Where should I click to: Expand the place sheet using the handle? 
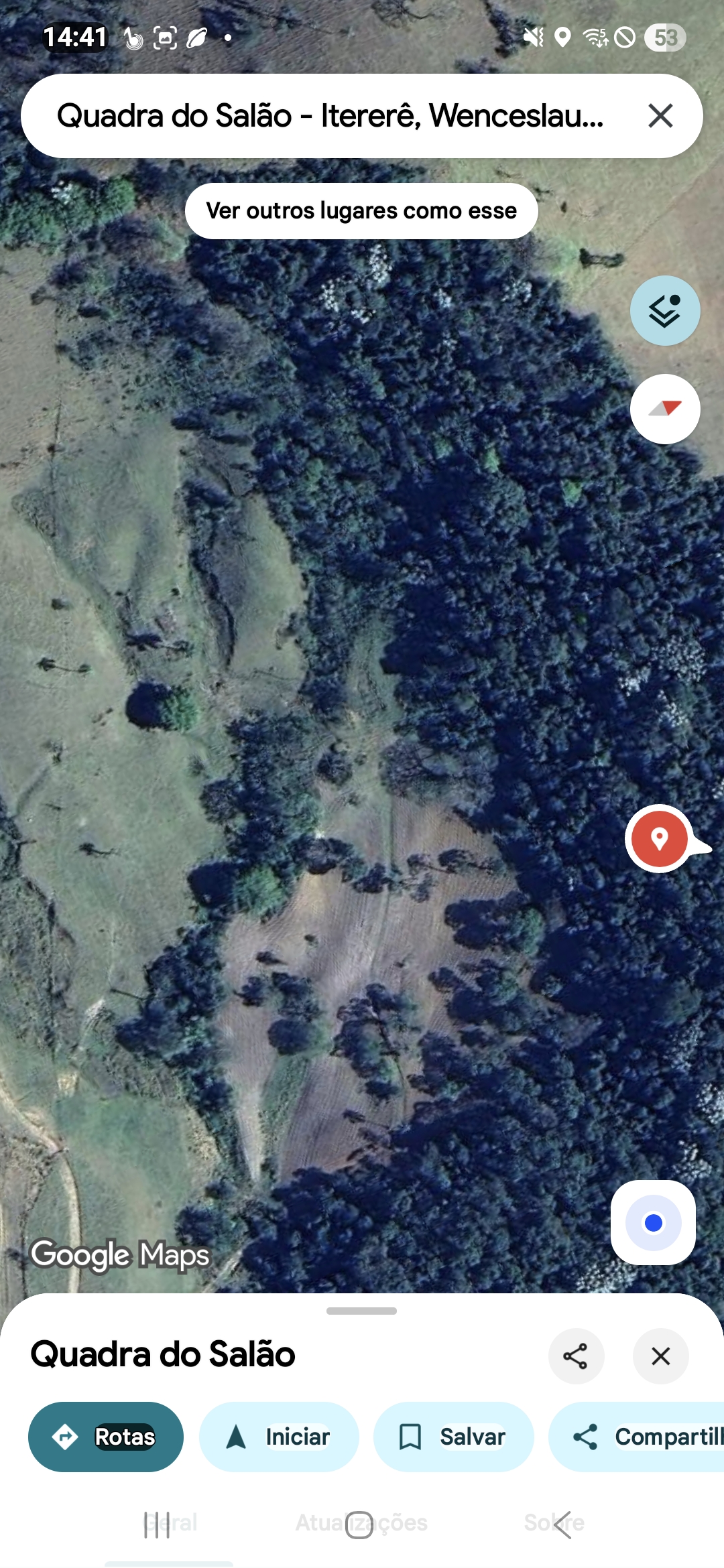coord(361,1311)
